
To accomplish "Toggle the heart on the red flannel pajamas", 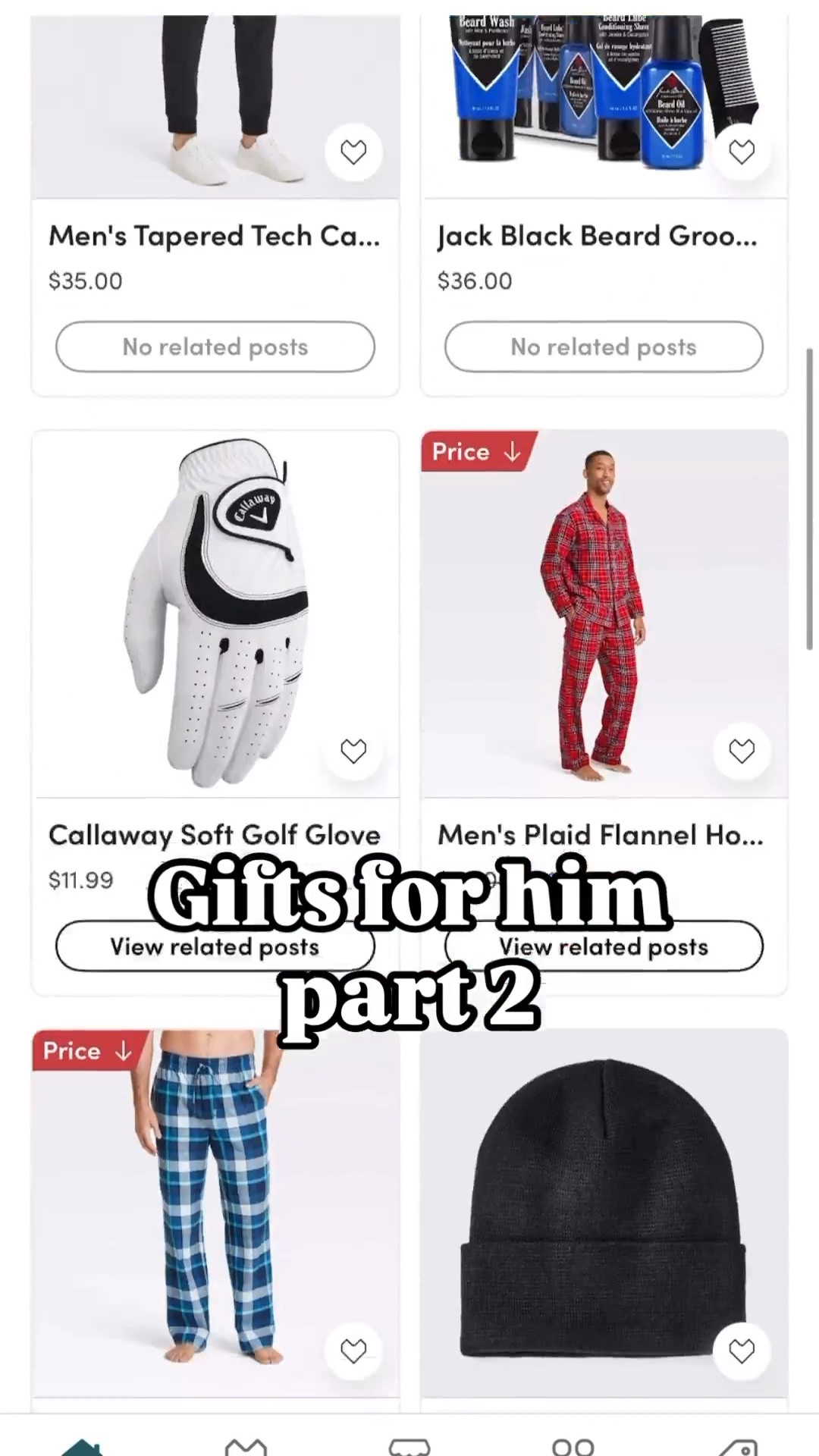I will (x=742, y=750).
